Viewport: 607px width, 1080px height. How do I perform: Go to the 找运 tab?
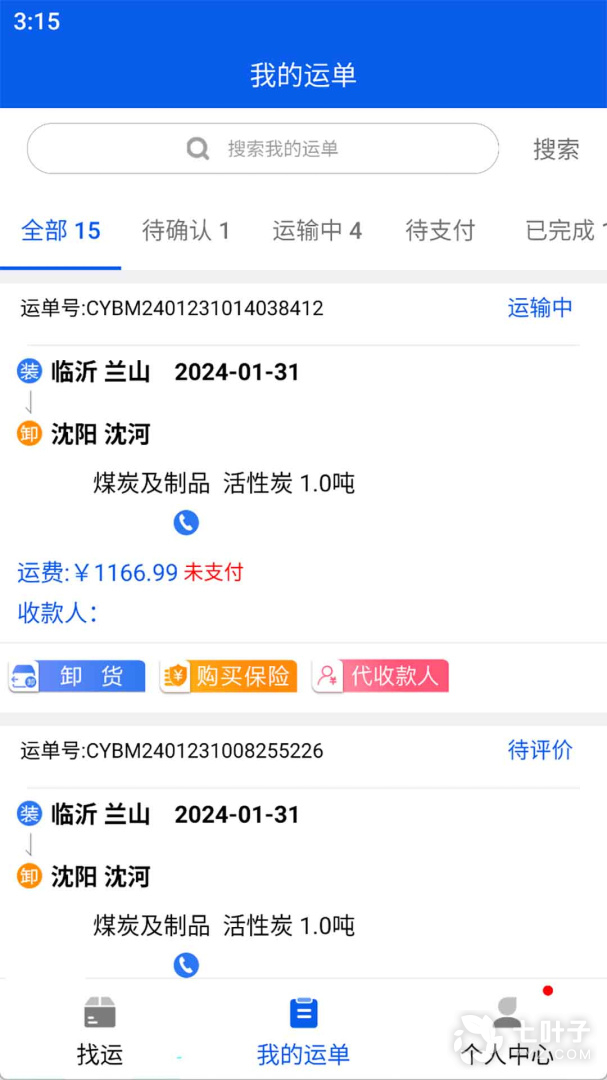100,1030
